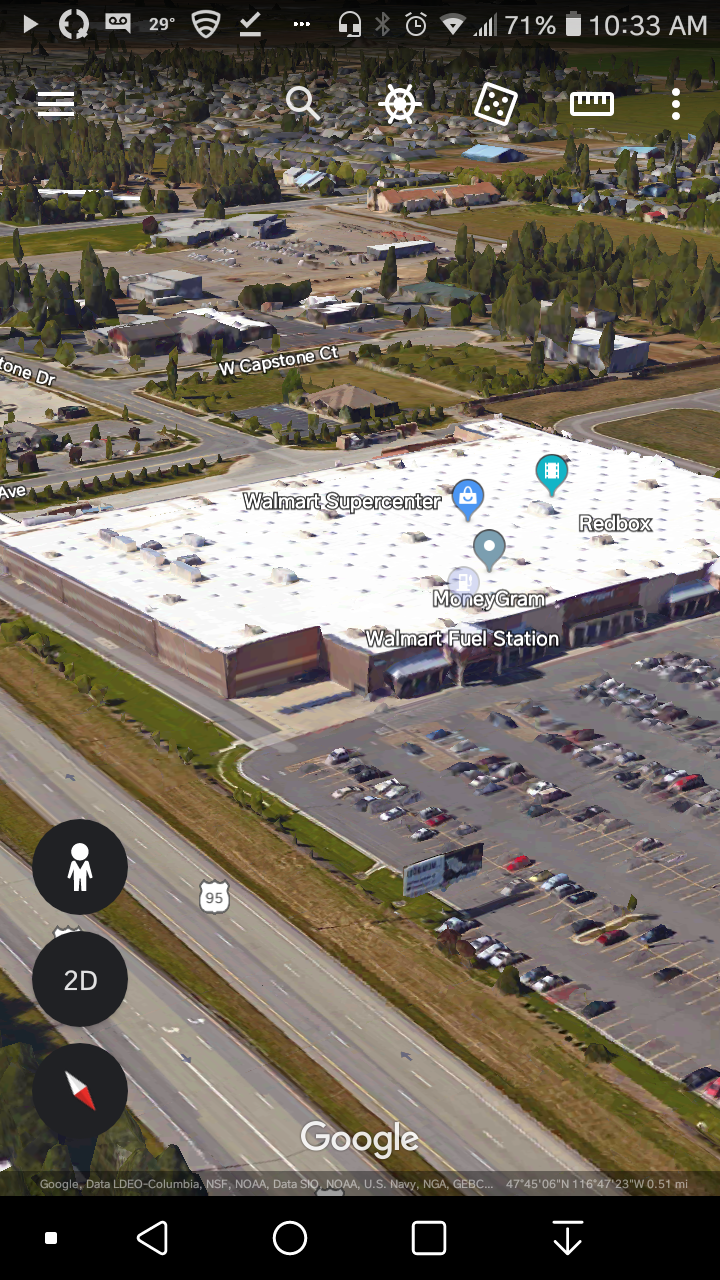Open the hamburger menu drawer
Image resolution: width=720 pixels, height=1280 pixels.
(x=56, y=104)
